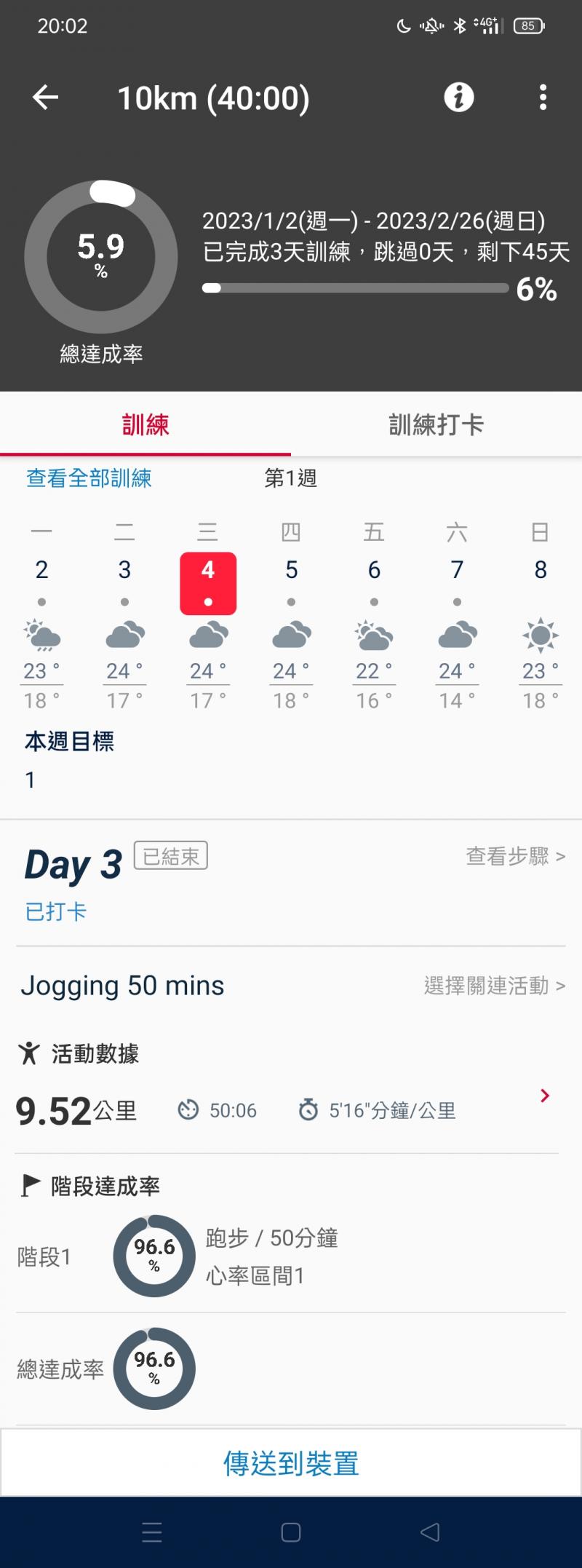The image size is (582, 1568).
Task: Select the 訓練 tab
Action: pos(145,425)
